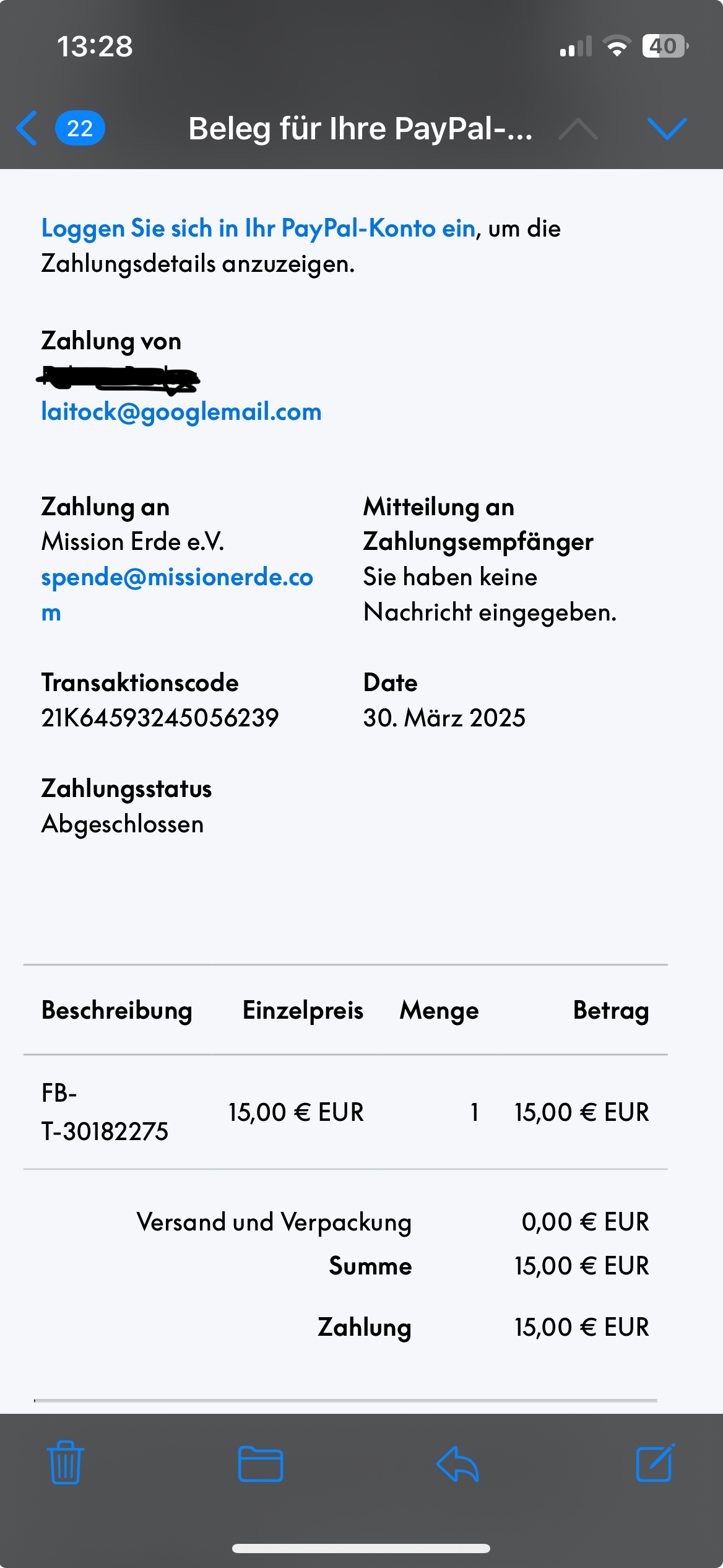The width and height of the screenshot is (723, 1568).
Task: Move this message to a folder
Action: click(261, 1464)
